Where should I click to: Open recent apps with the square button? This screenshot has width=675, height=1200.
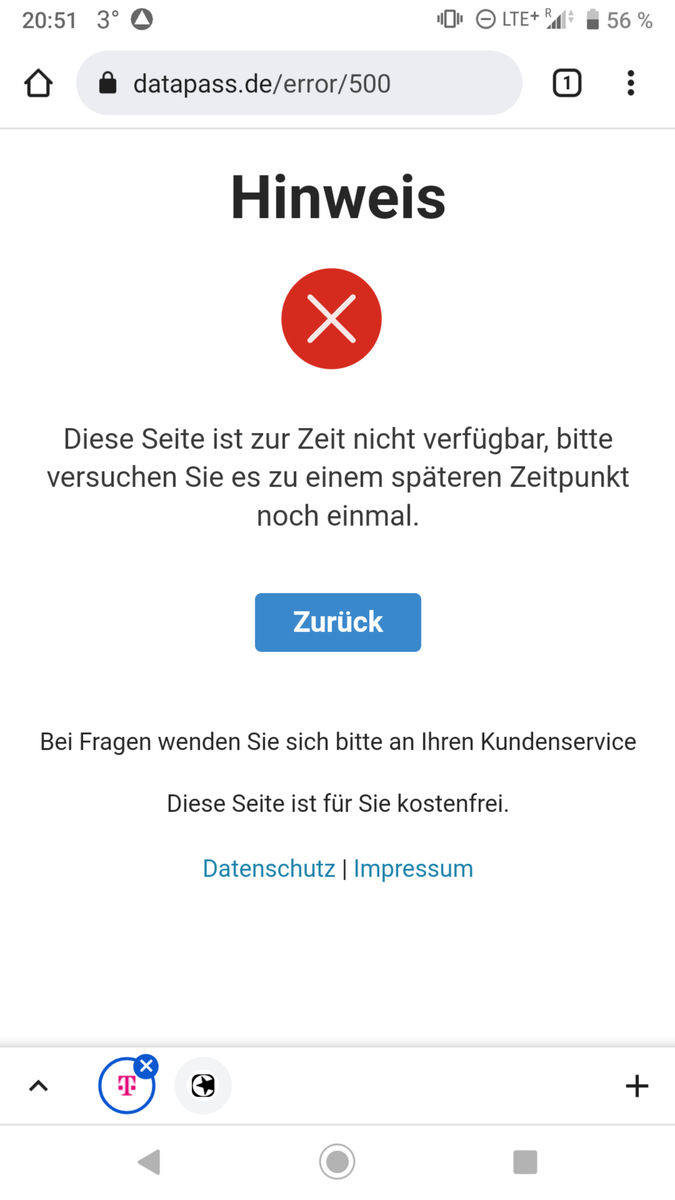(525, 1161)
